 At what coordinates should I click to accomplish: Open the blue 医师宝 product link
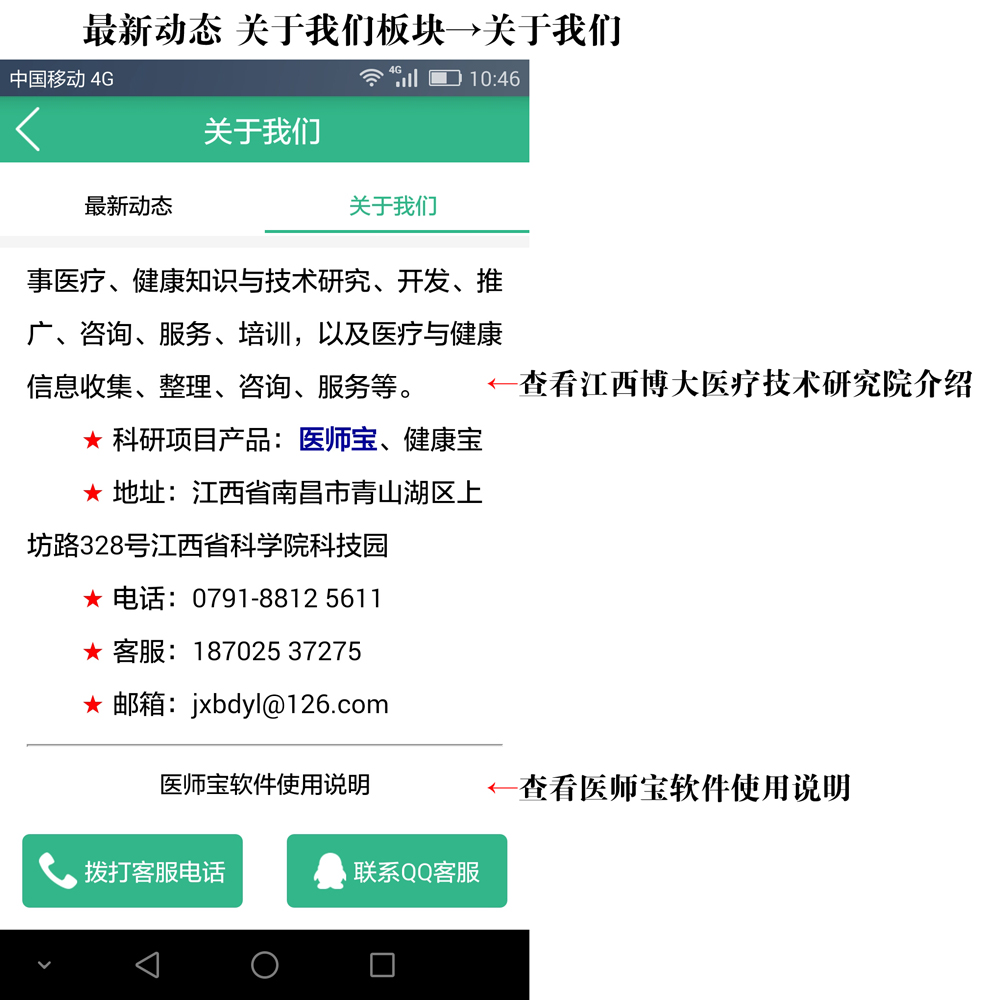338,439
